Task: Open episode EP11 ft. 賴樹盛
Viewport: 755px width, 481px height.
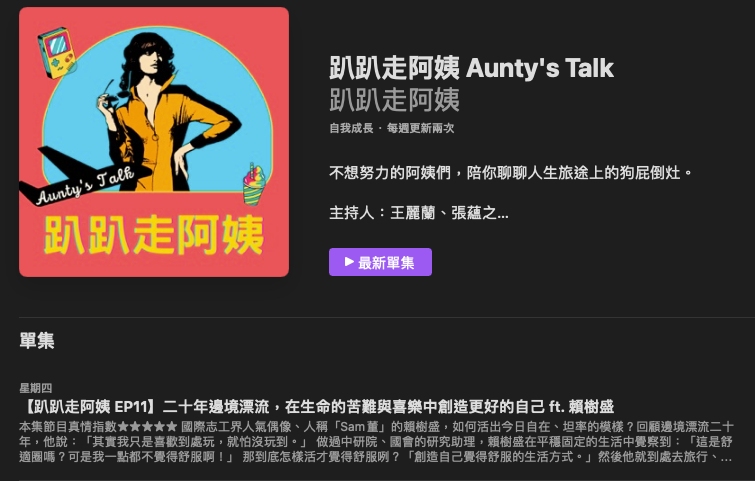Action: 316,406
